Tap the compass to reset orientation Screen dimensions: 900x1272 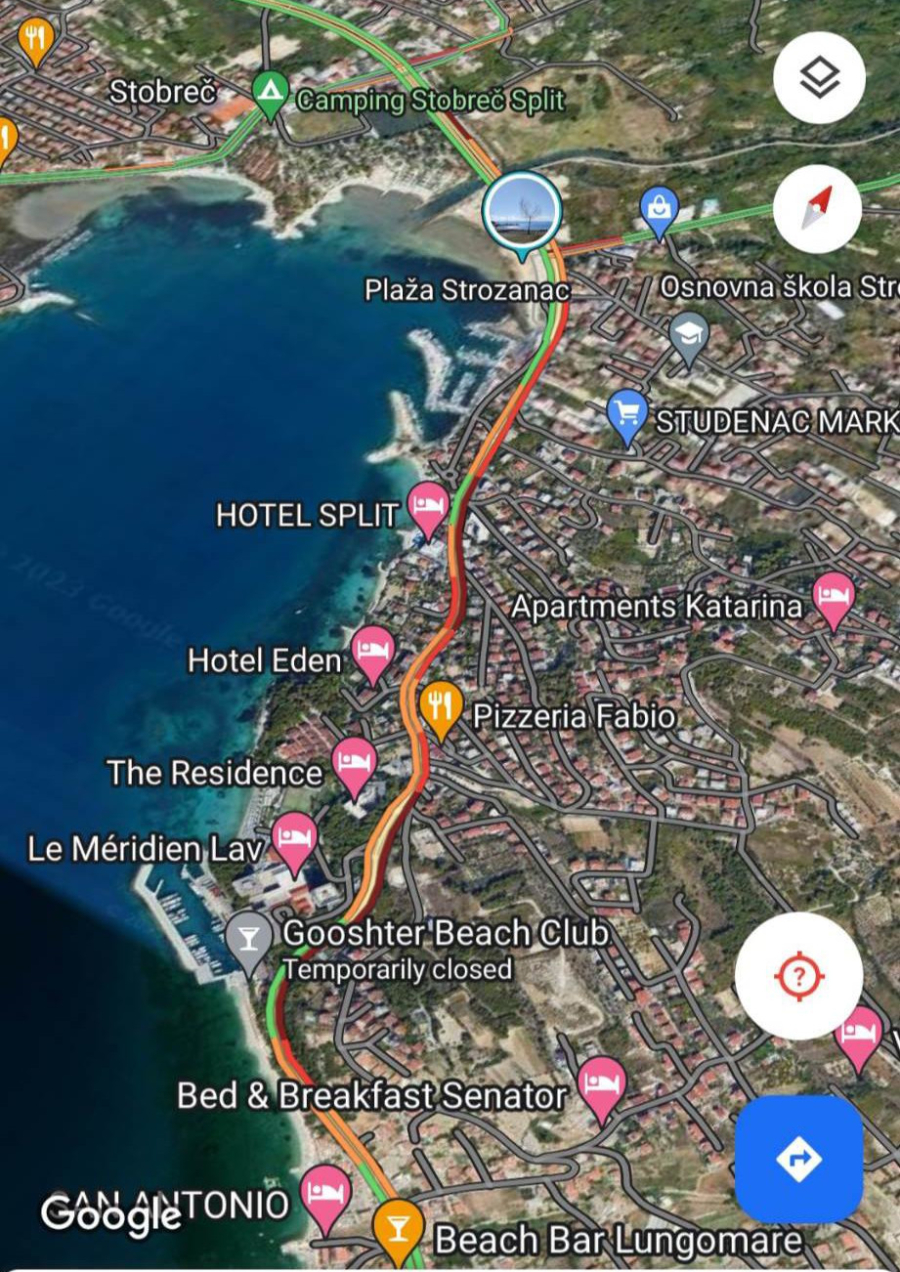click(x=817, y=208)
